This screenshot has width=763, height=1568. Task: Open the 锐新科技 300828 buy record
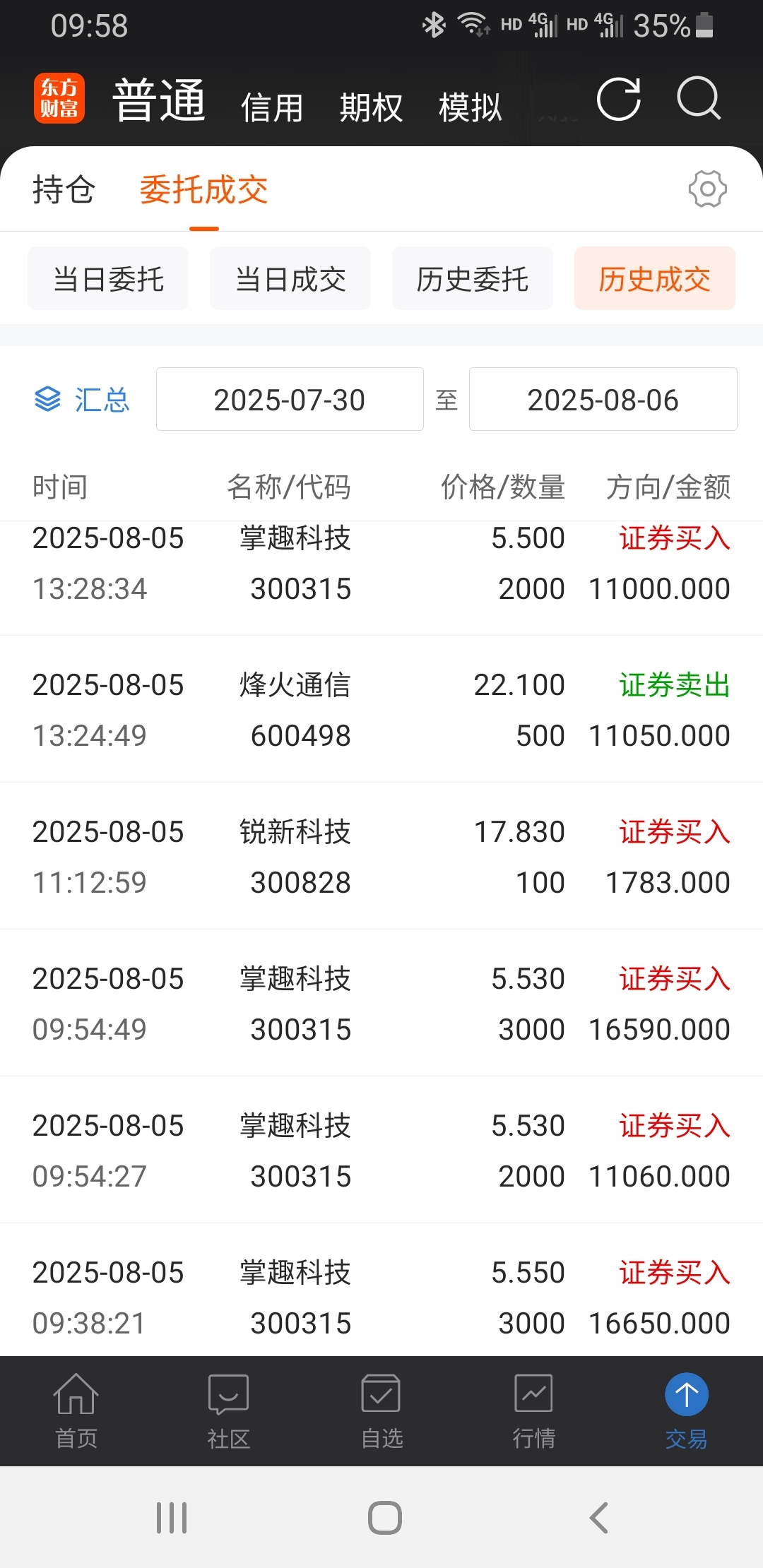point(381,857)
